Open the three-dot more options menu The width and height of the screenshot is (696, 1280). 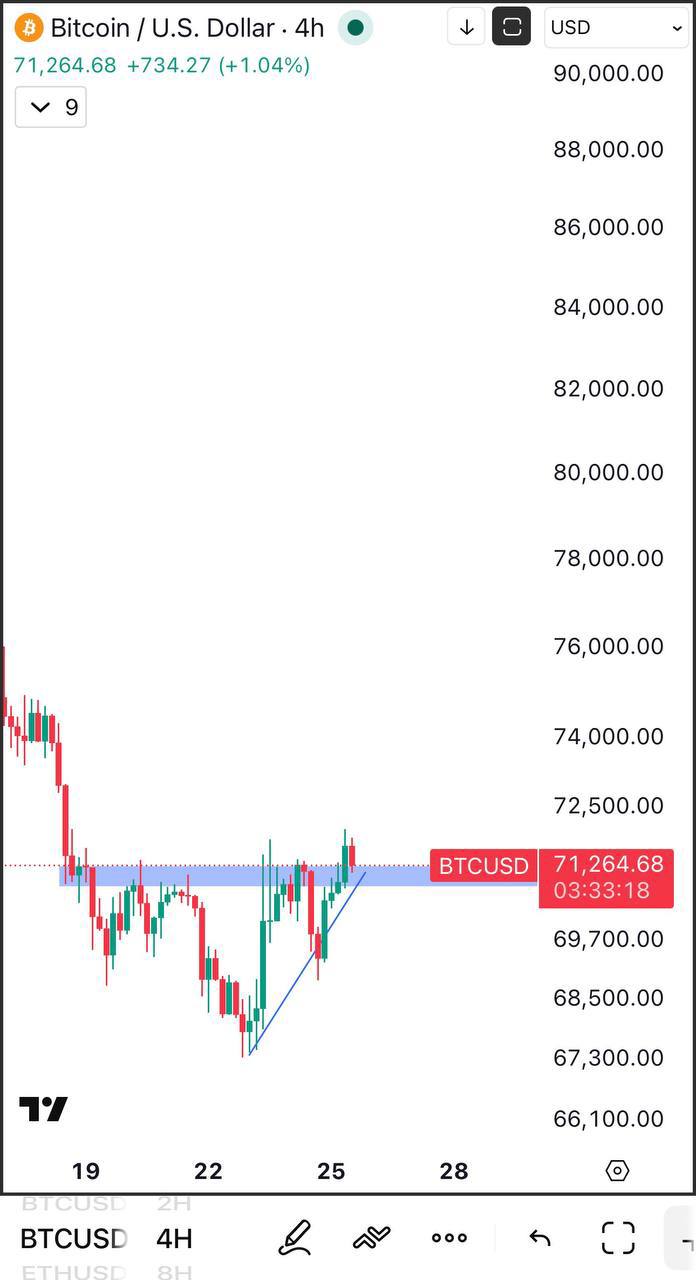449,1238
